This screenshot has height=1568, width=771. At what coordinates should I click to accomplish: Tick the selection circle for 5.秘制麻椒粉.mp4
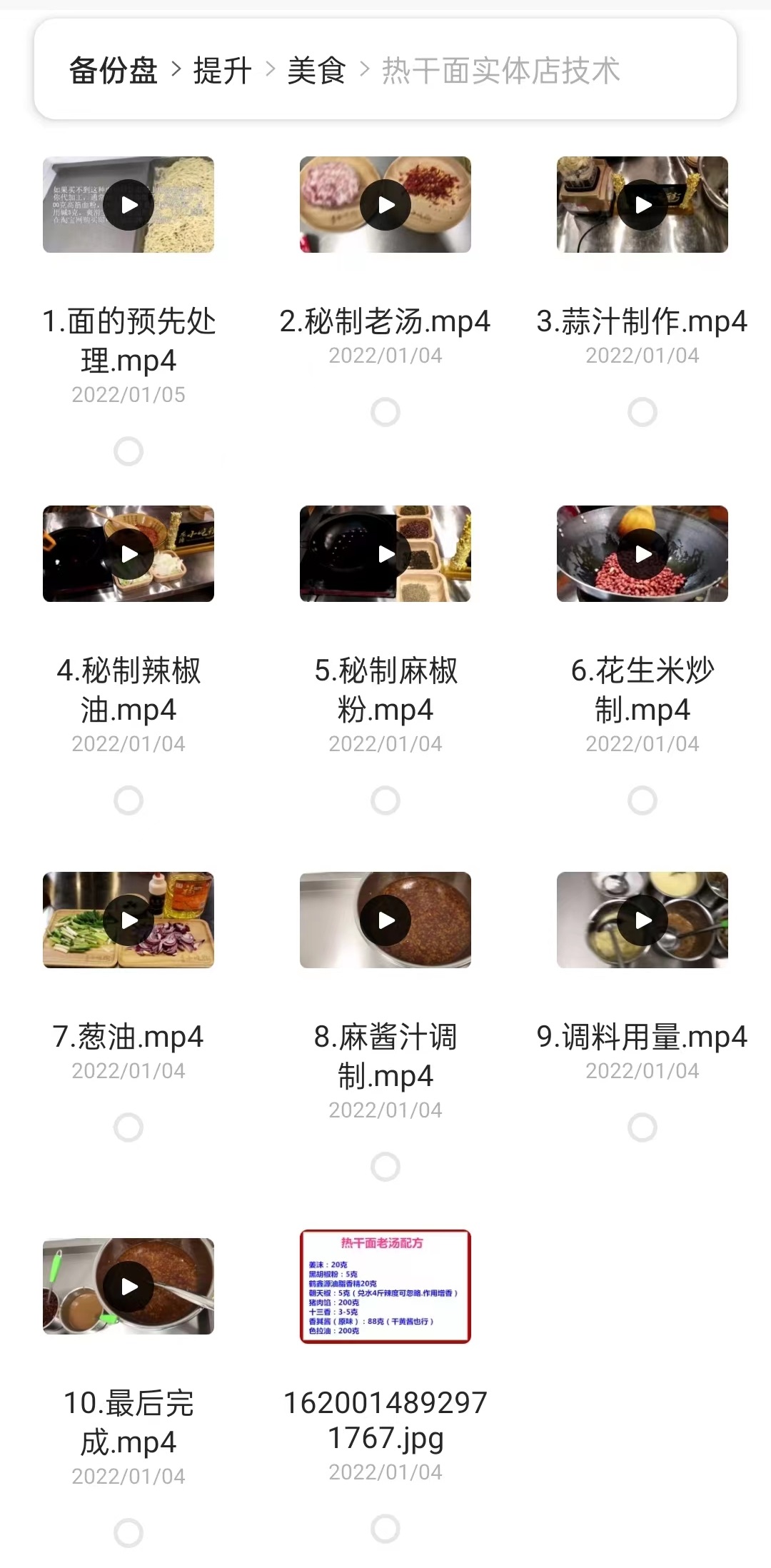385,800
